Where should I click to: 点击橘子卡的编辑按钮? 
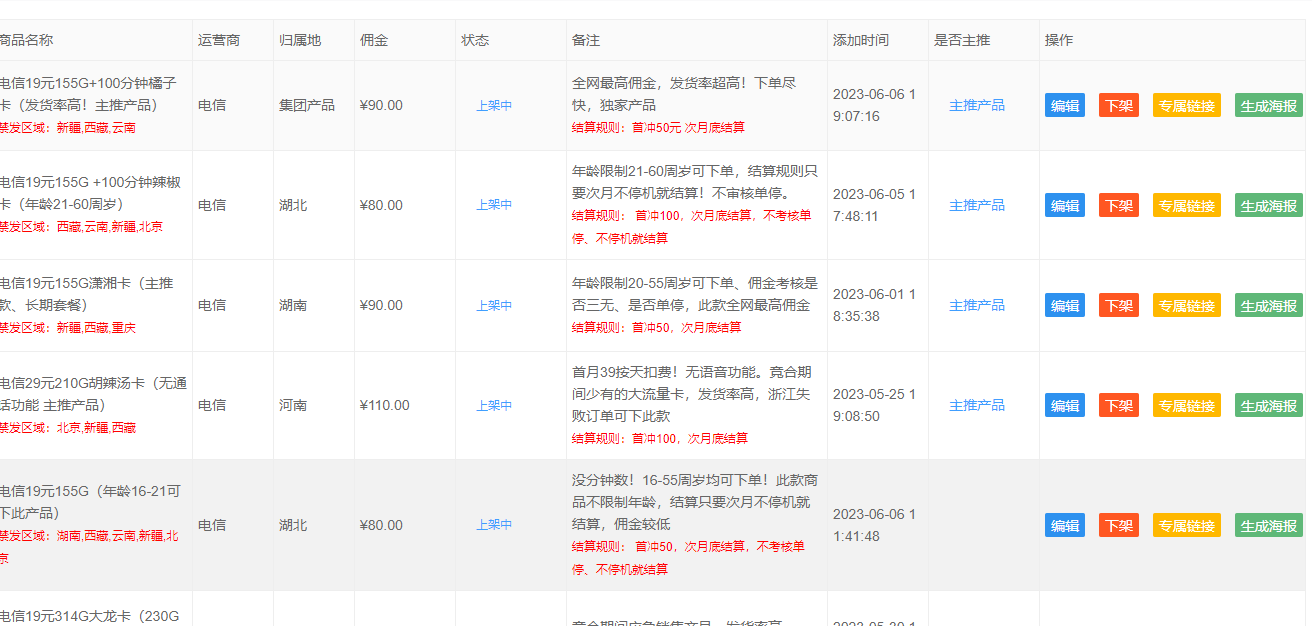(1064, 105)
